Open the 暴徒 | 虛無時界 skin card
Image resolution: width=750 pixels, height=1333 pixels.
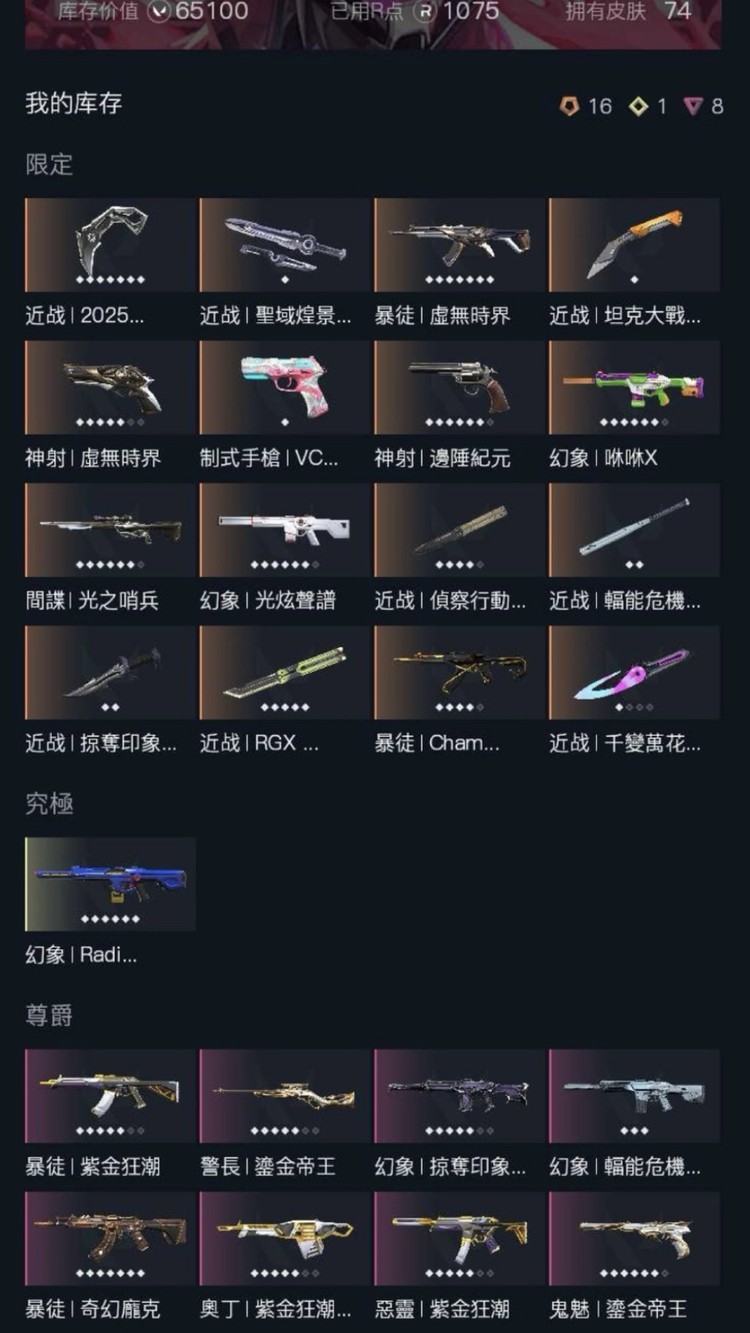(458, 245)
